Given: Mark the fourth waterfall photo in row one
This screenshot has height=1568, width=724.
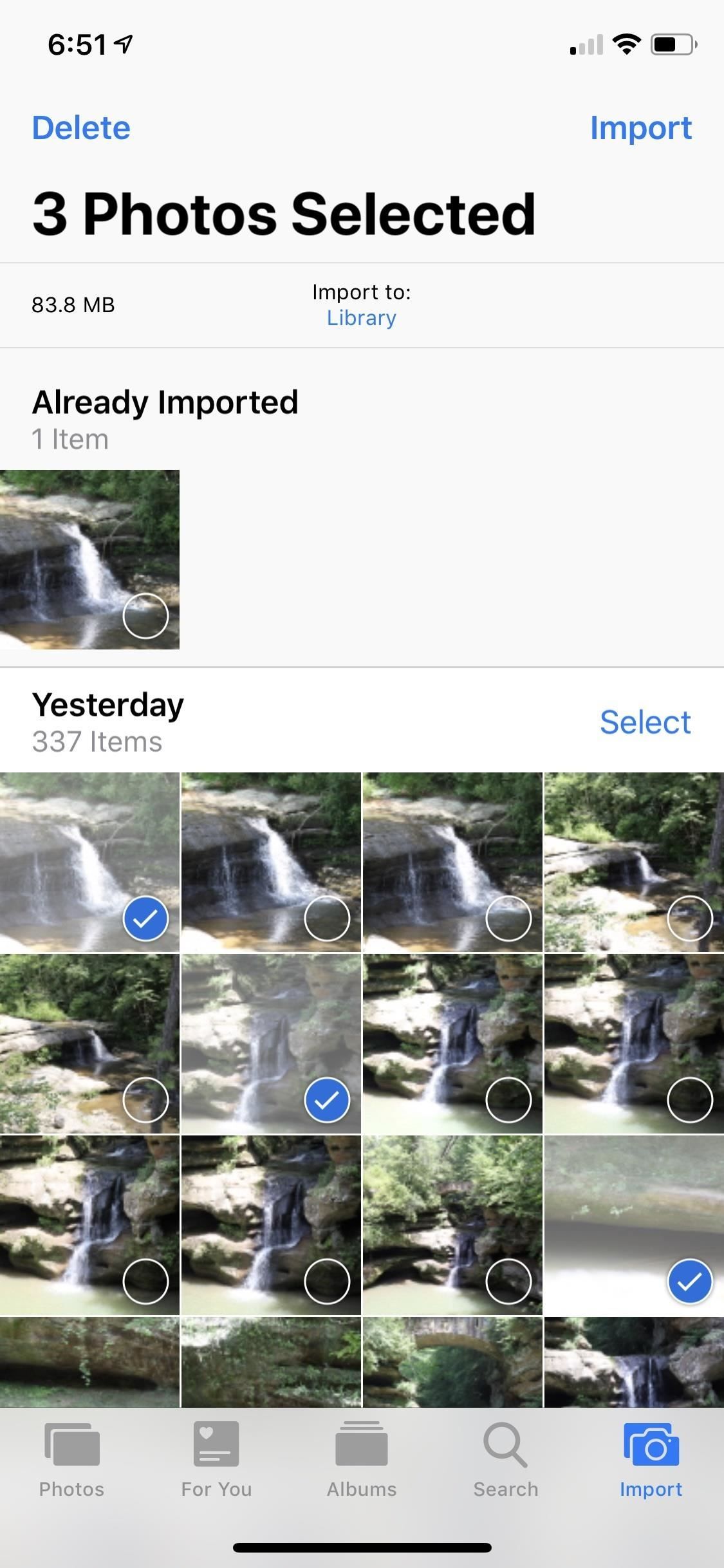Looking at the screenshot, I should coord(690,919).
